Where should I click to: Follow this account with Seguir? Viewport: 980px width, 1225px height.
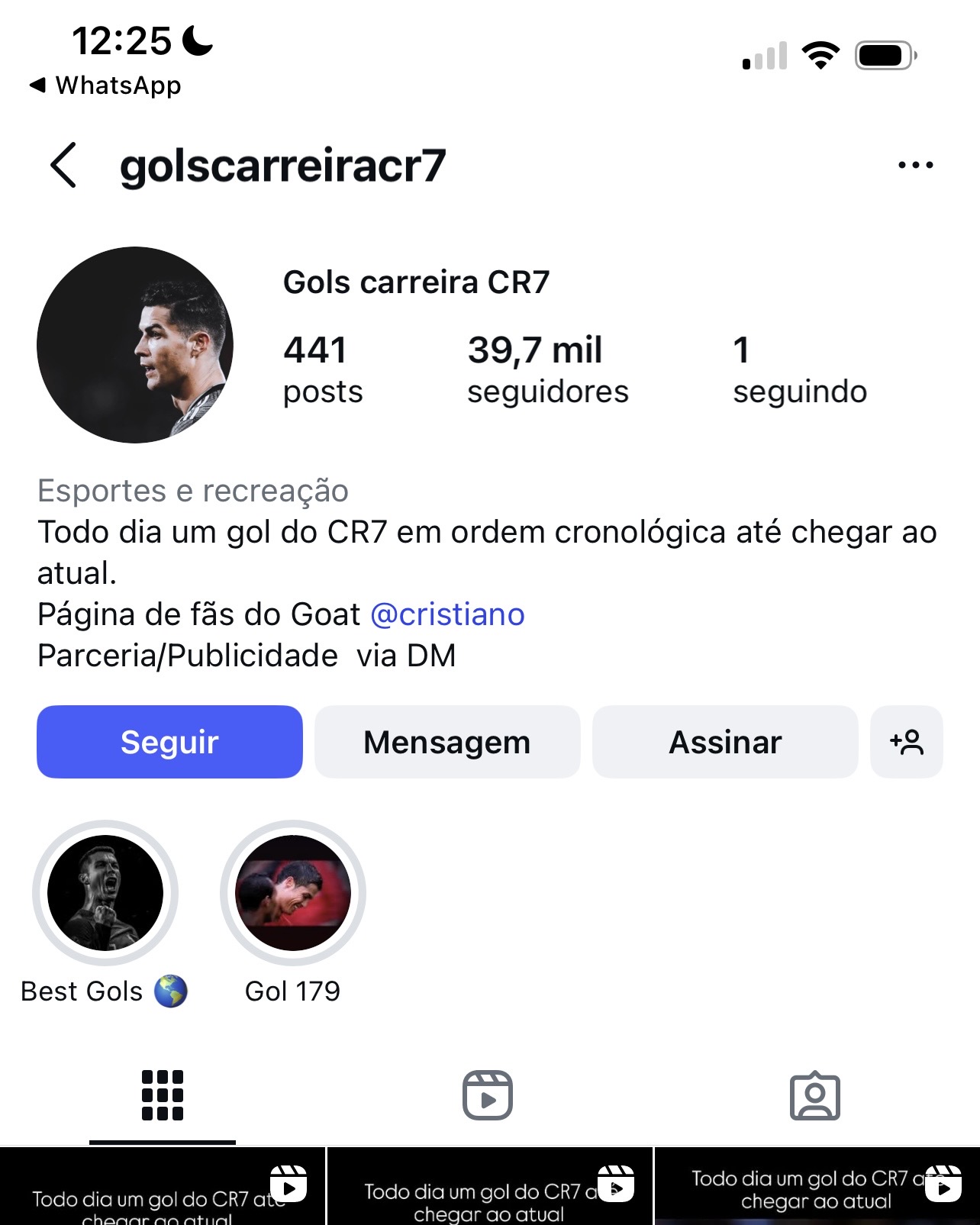[x=169, y=742]
